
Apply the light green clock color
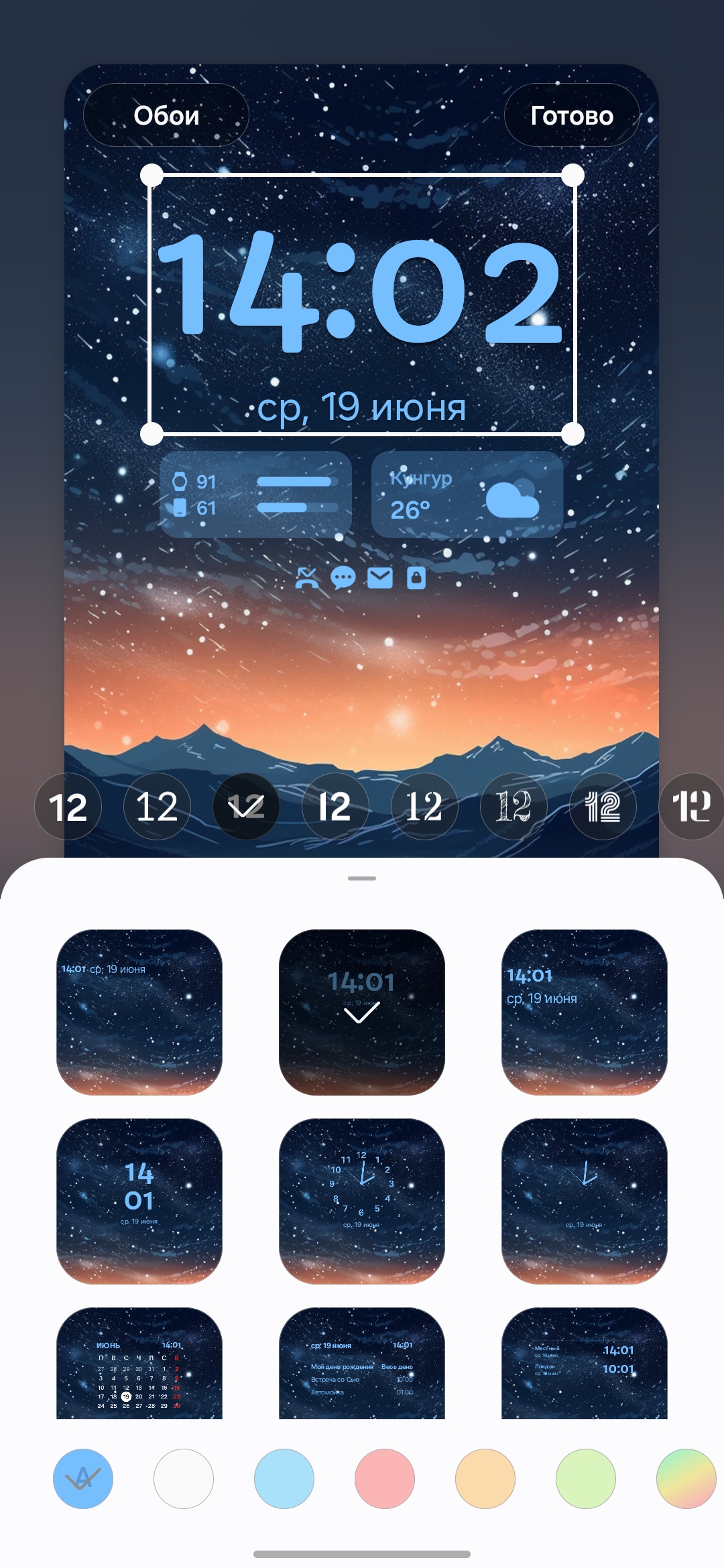[x=586, y=1478]
